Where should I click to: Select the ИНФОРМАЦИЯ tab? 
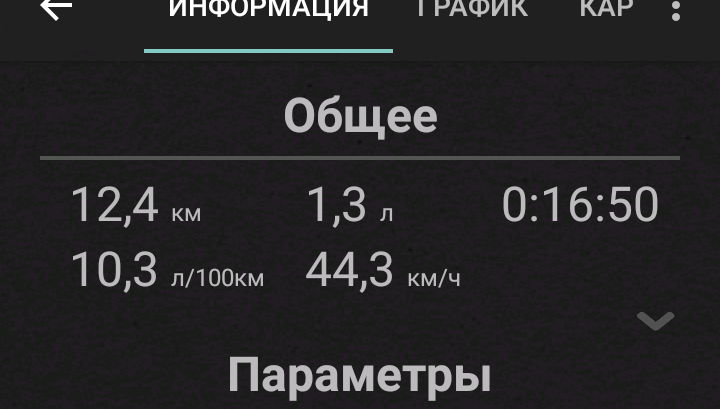pyautogui.click(x=268, y=12)
